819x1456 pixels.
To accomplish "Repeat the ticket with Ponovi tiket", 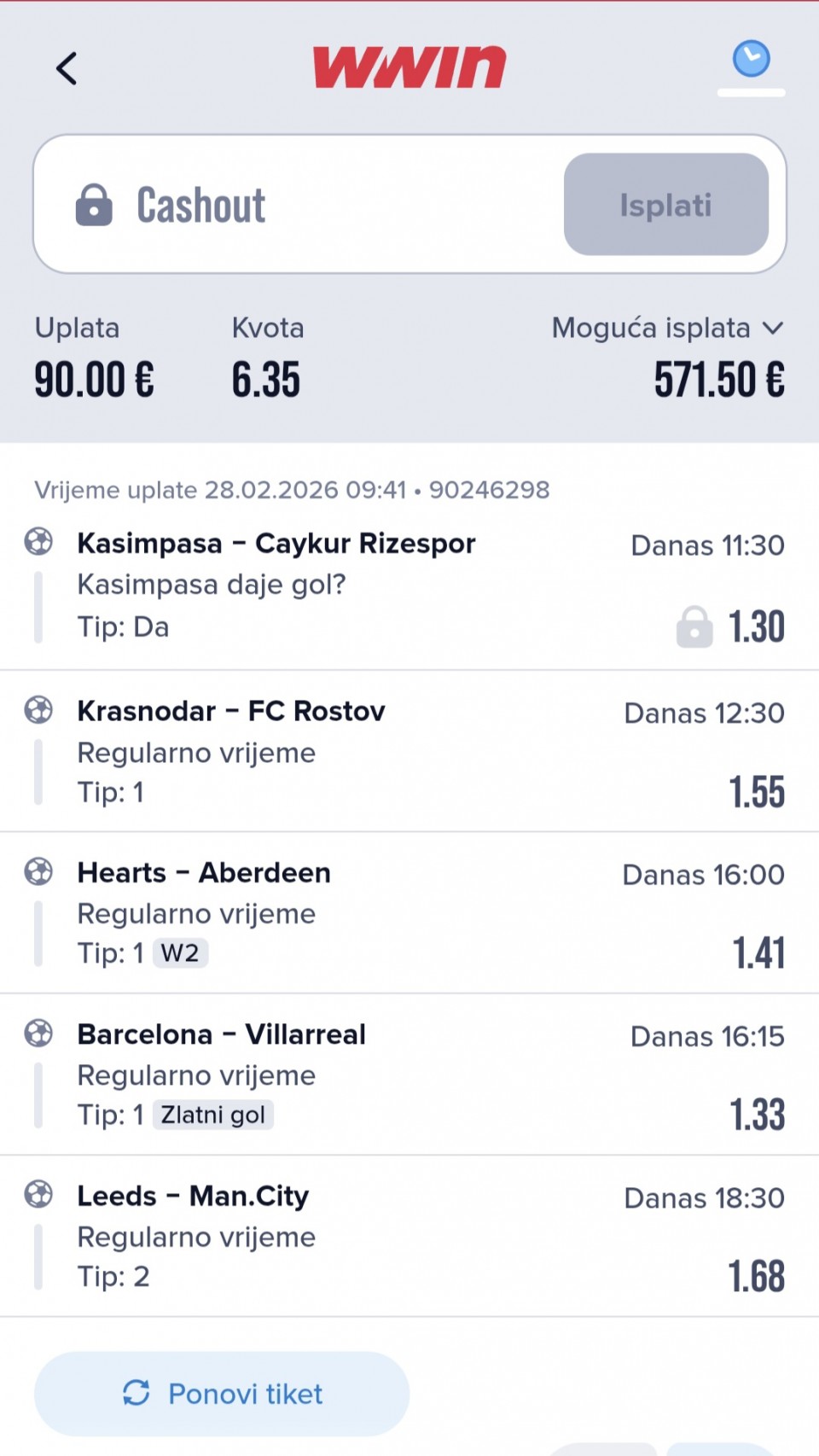I will (x=222, y=1394).
